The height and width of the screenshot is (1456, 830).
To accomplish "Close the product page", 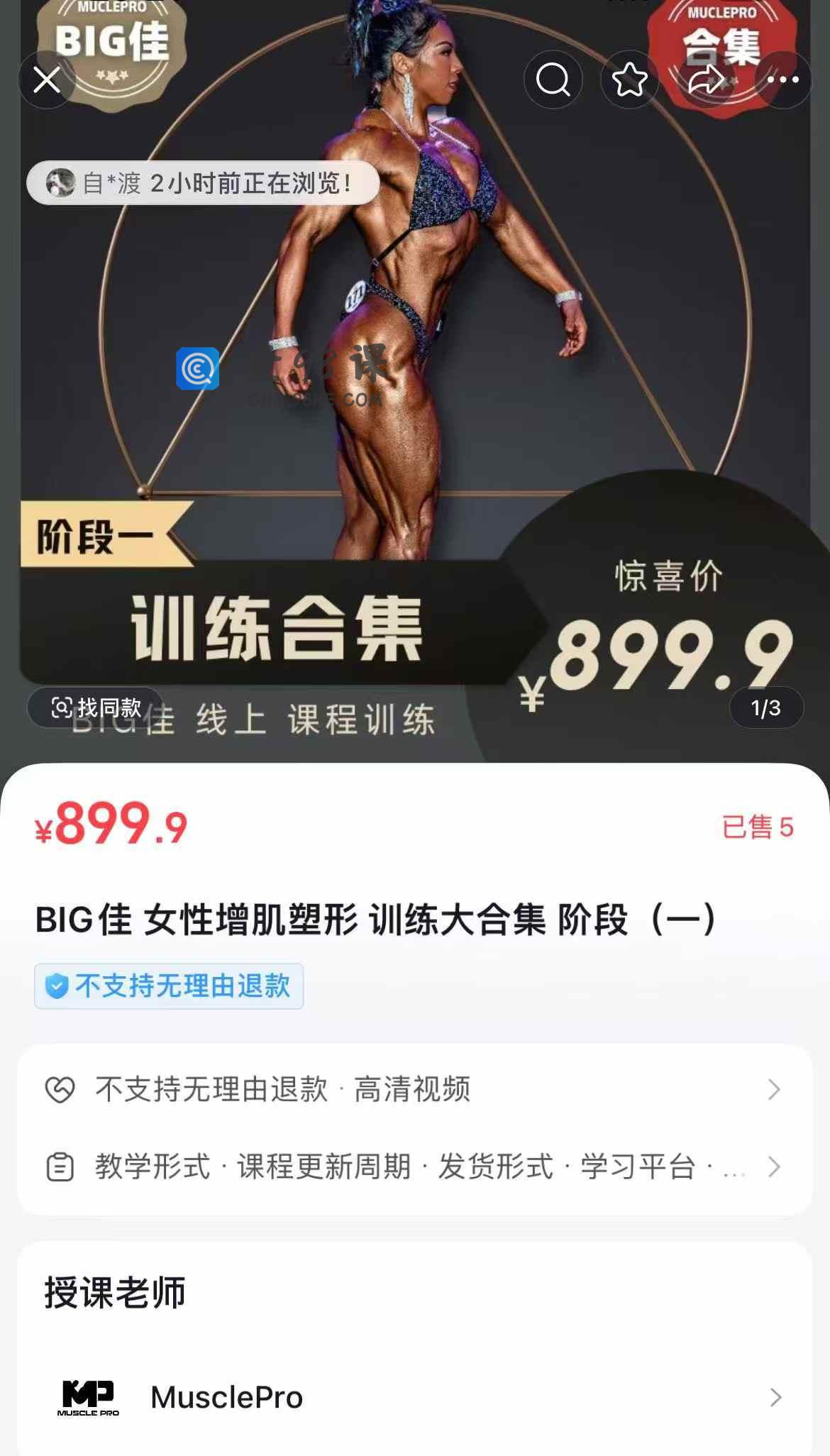I will point(47,79).
